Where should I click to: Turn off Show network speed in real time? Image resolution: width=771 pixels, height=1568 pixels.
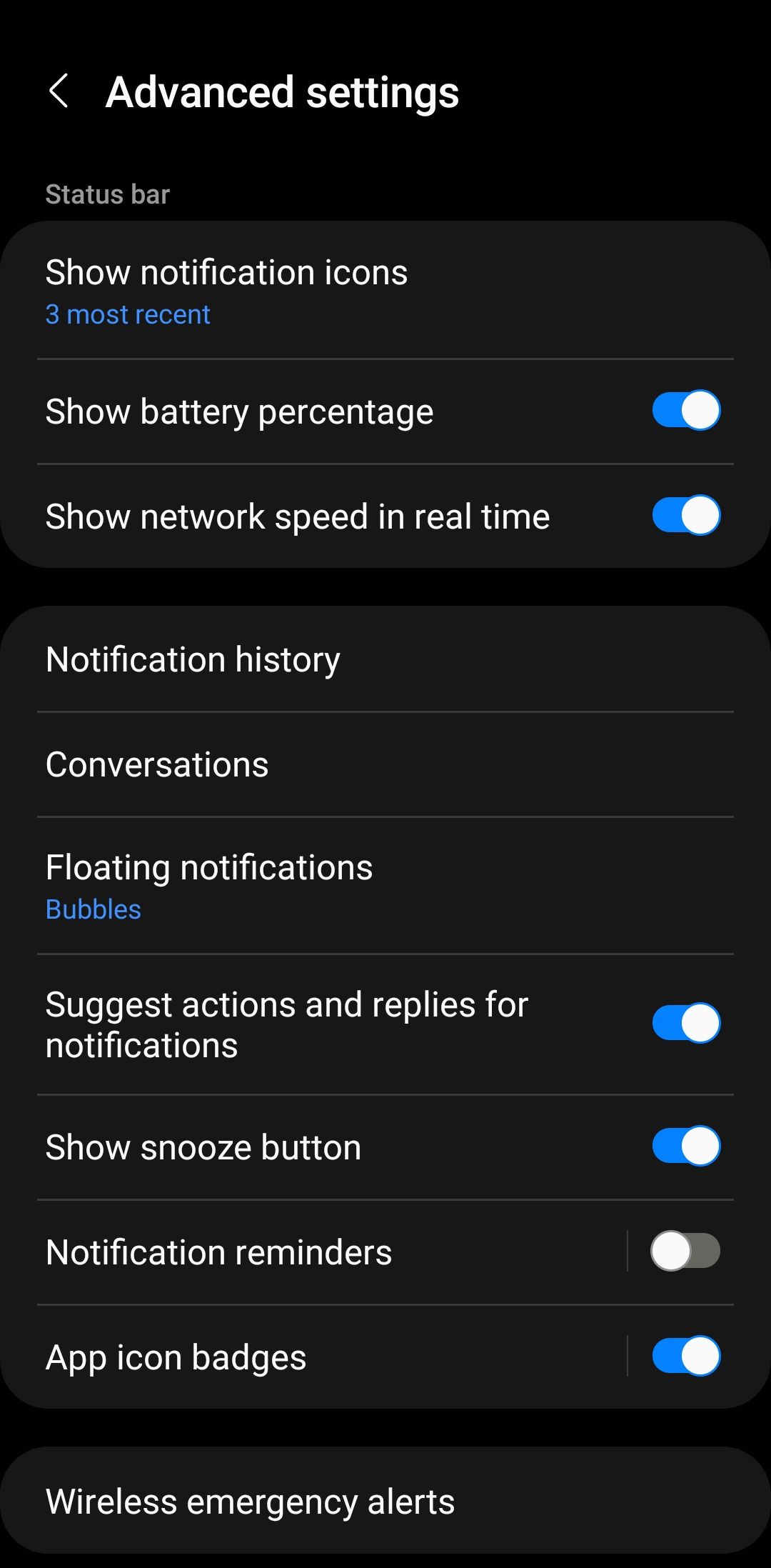coord(685,515)
